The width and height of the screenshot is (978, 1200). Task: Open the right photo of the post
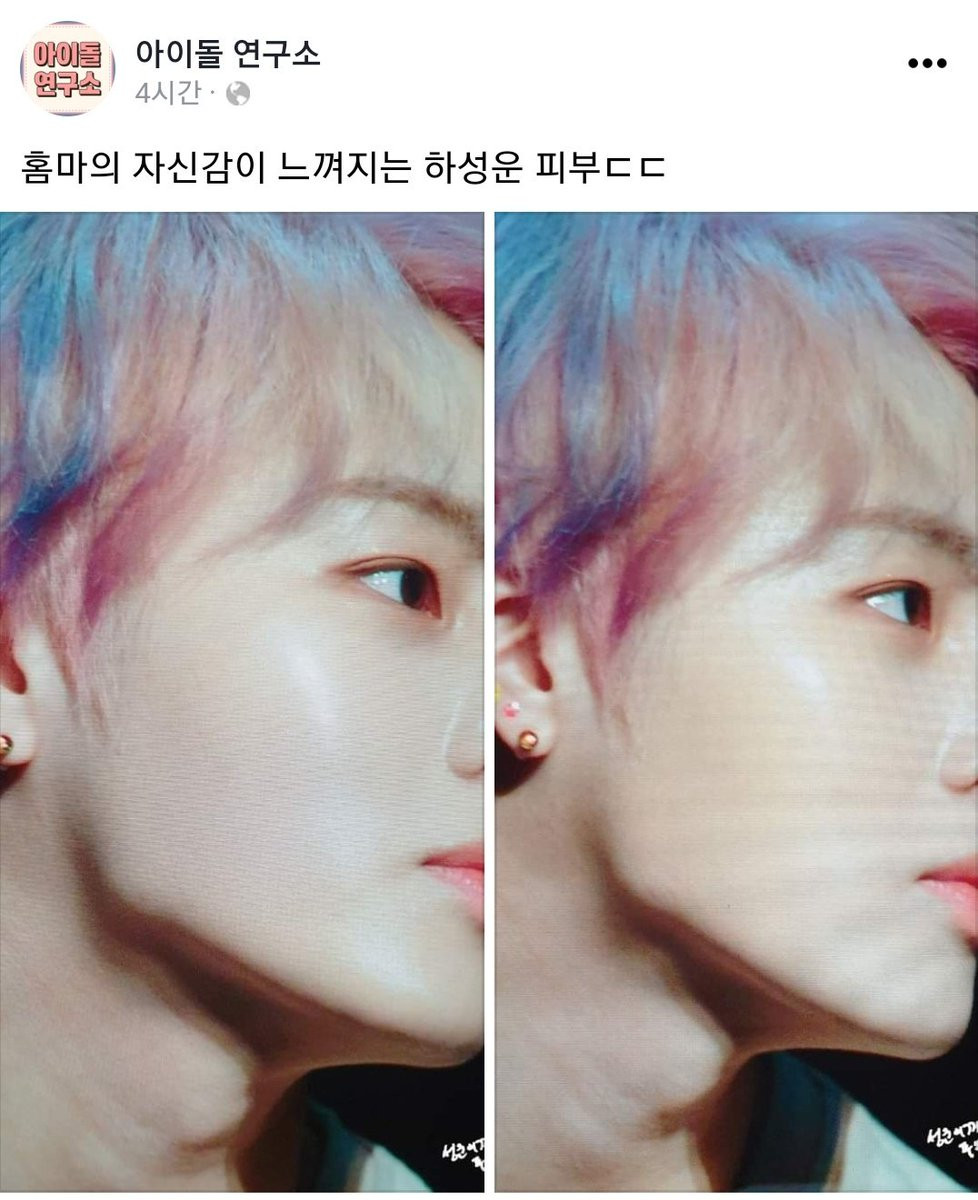736,700
